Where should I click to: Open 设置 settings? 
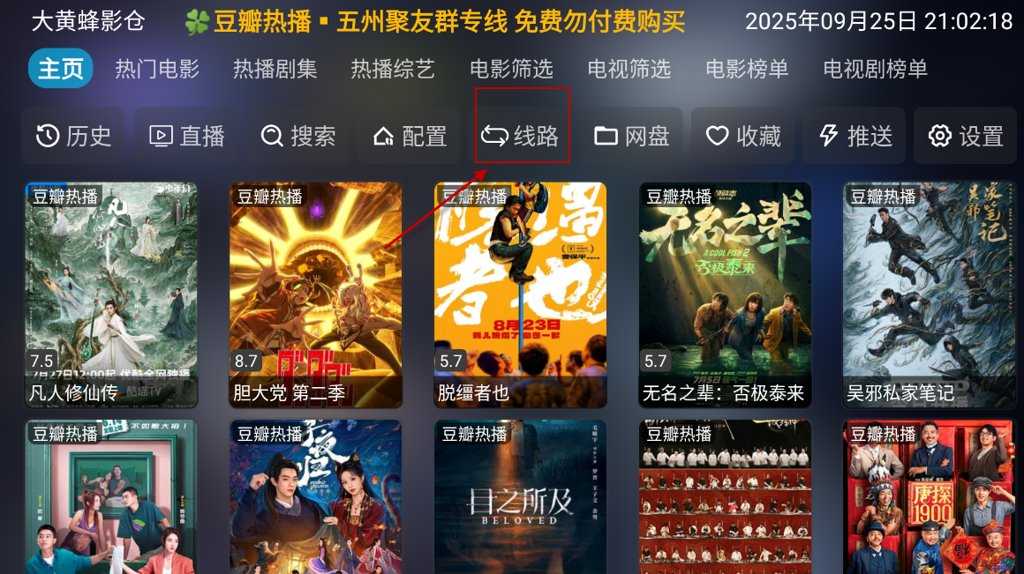coord(965,136)
